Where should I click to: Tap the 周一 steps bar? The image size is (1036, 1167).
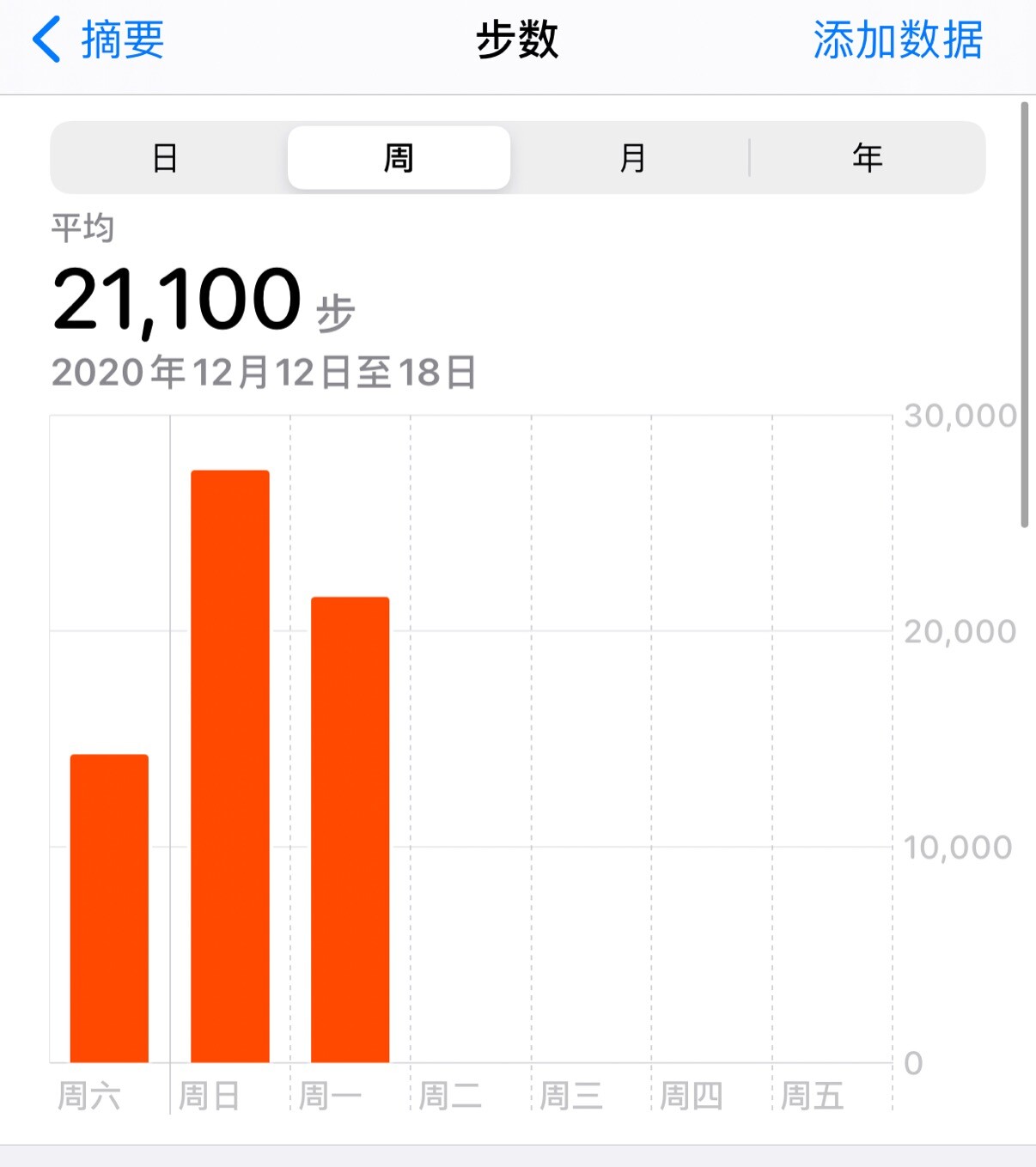350,829
